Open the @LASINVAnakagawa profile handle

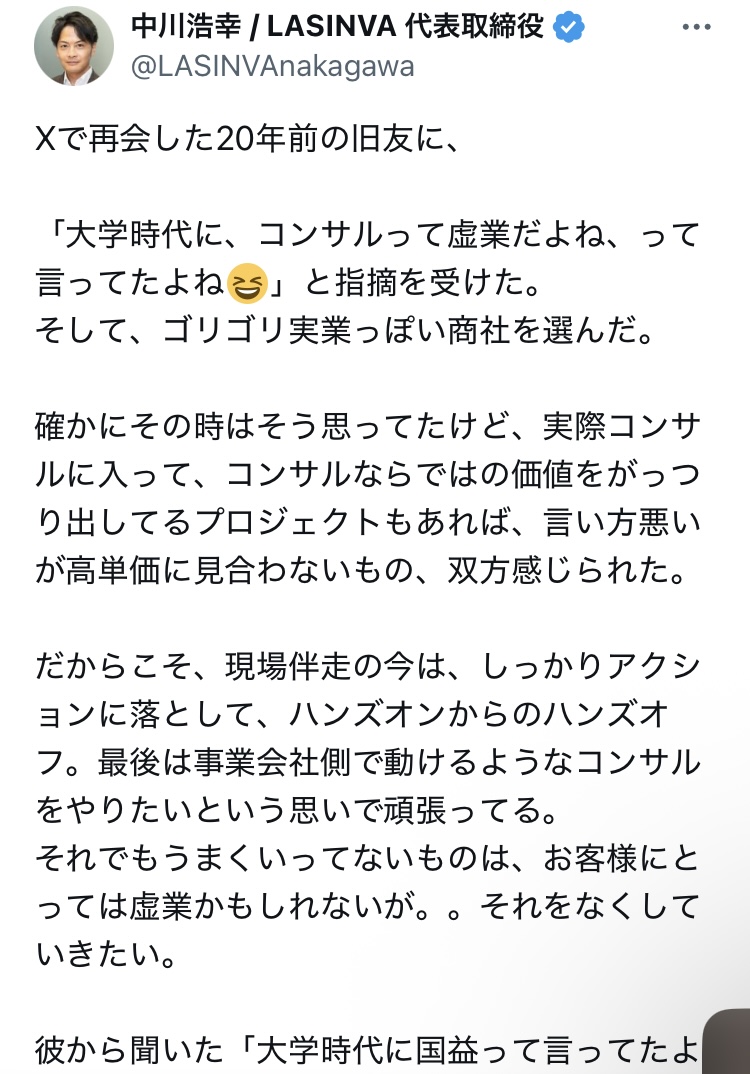tap(273, 66)
